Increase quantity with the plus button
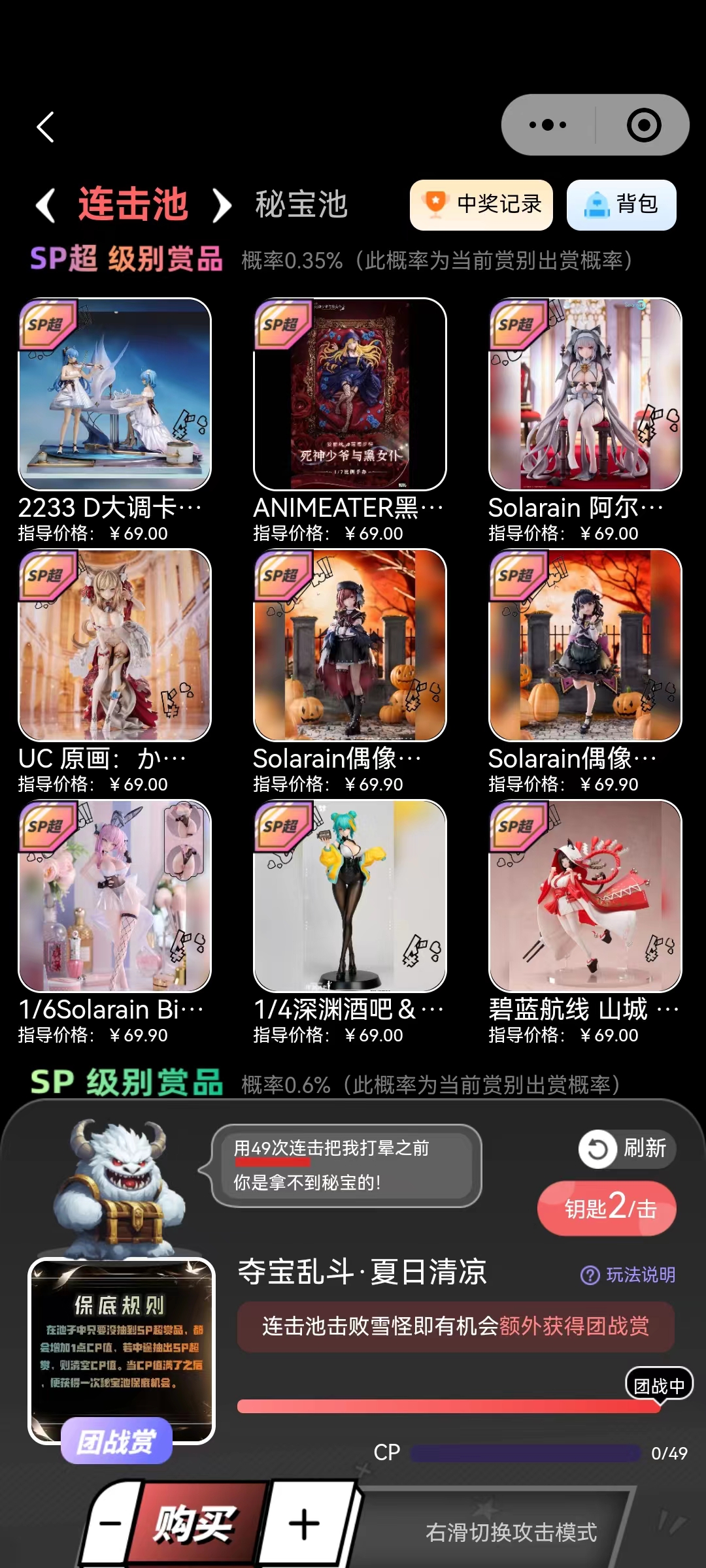 coord(304,1524)
